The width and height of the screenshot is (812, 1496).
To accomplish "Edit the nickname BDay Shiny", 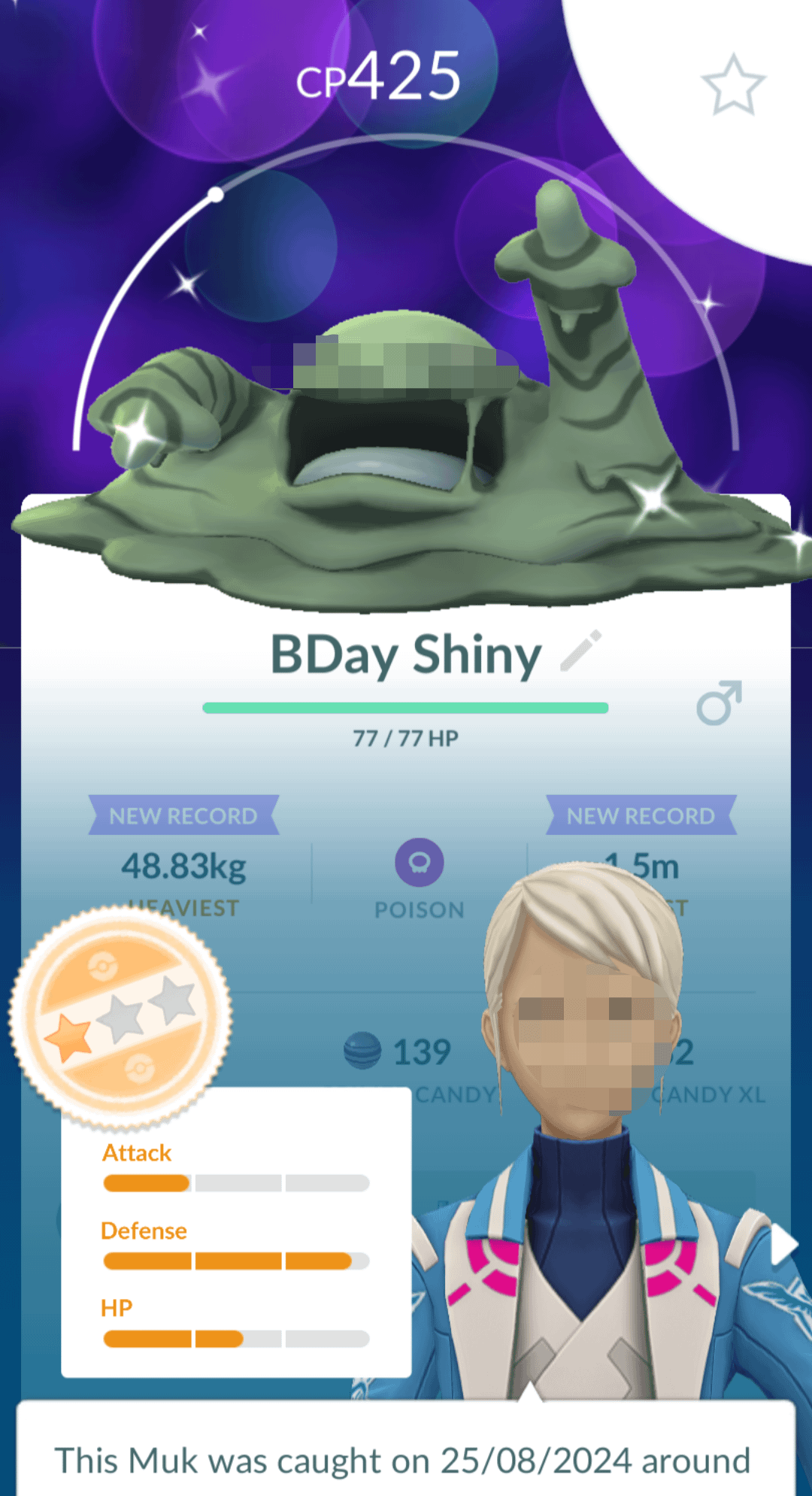I will [x=581, y=650].
